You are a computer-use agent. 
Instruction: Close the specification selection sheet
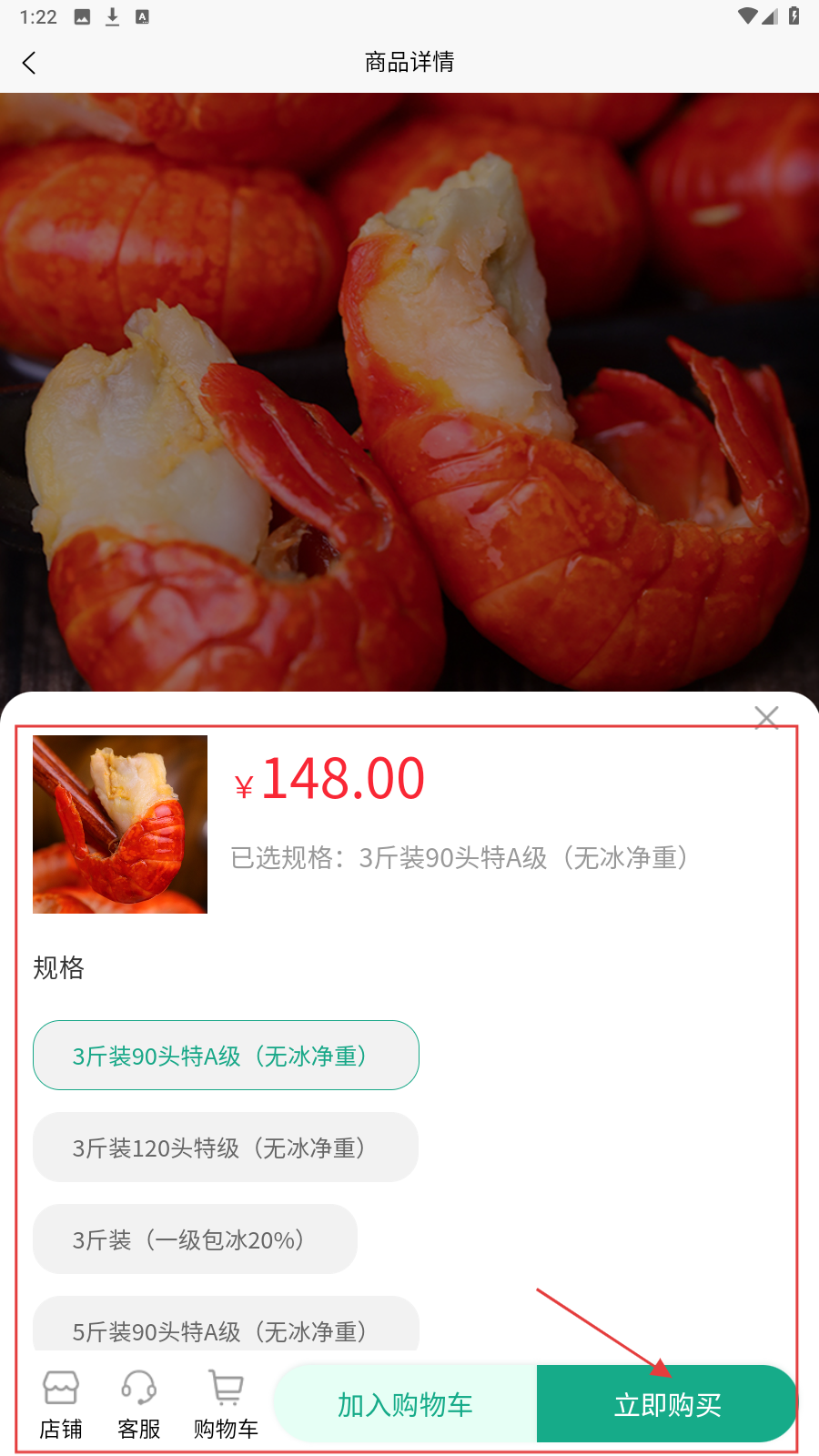click(x=766, y=717)
